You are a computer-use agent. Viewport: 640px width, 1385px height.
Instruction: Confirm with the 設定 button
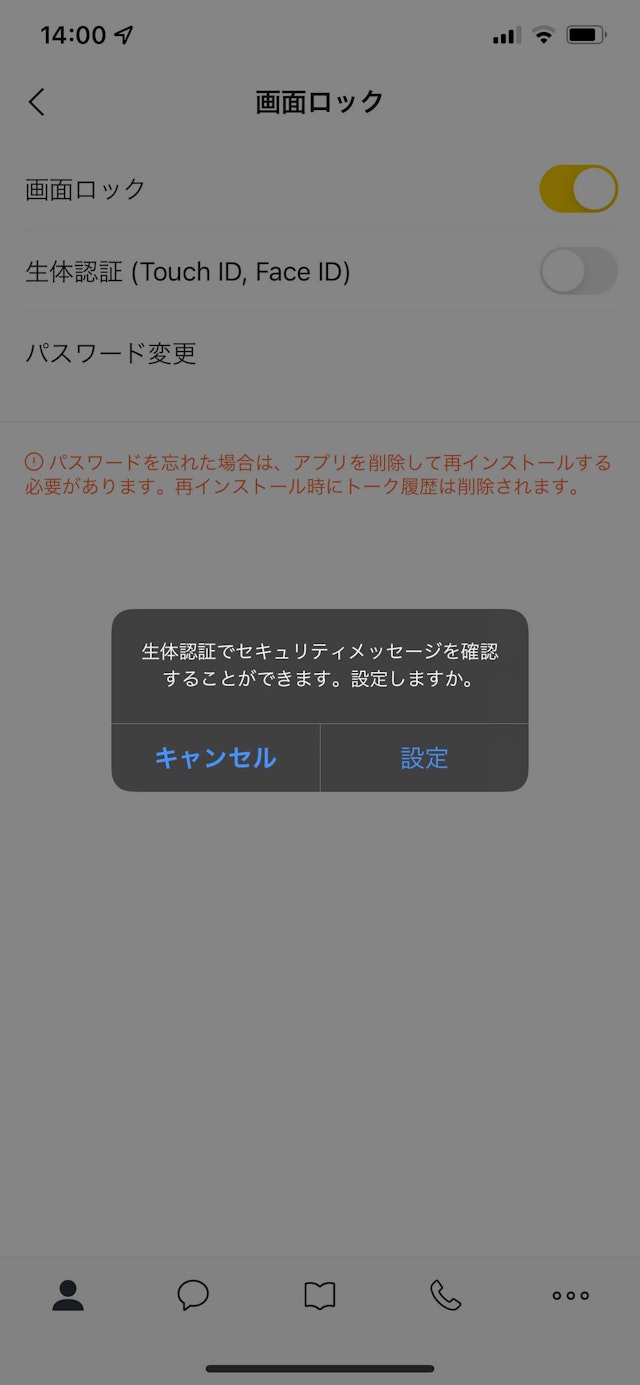[424, 758]
